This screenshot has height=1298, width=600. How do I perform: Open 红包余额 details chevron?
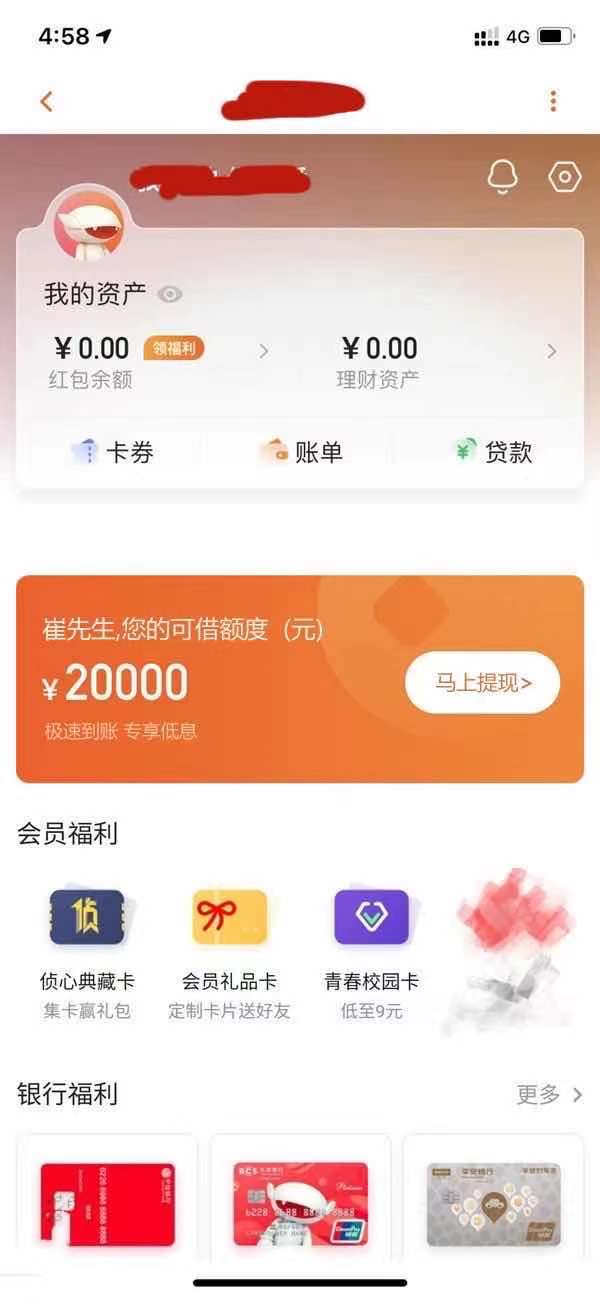point(264,351)
